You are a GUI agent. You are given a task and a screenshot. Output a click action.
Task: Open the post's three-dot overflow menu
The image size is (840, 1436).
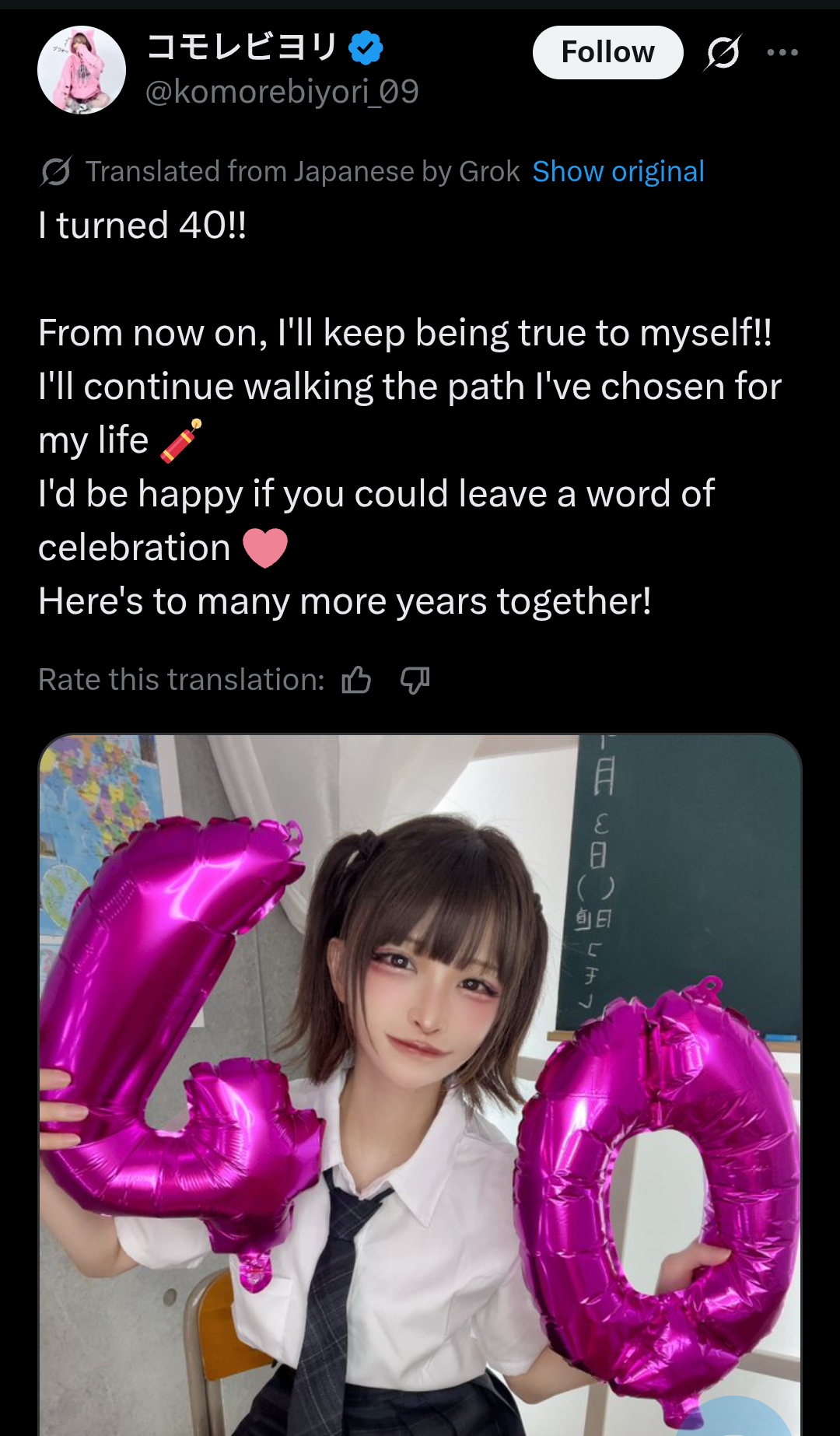tap(782, 52)
